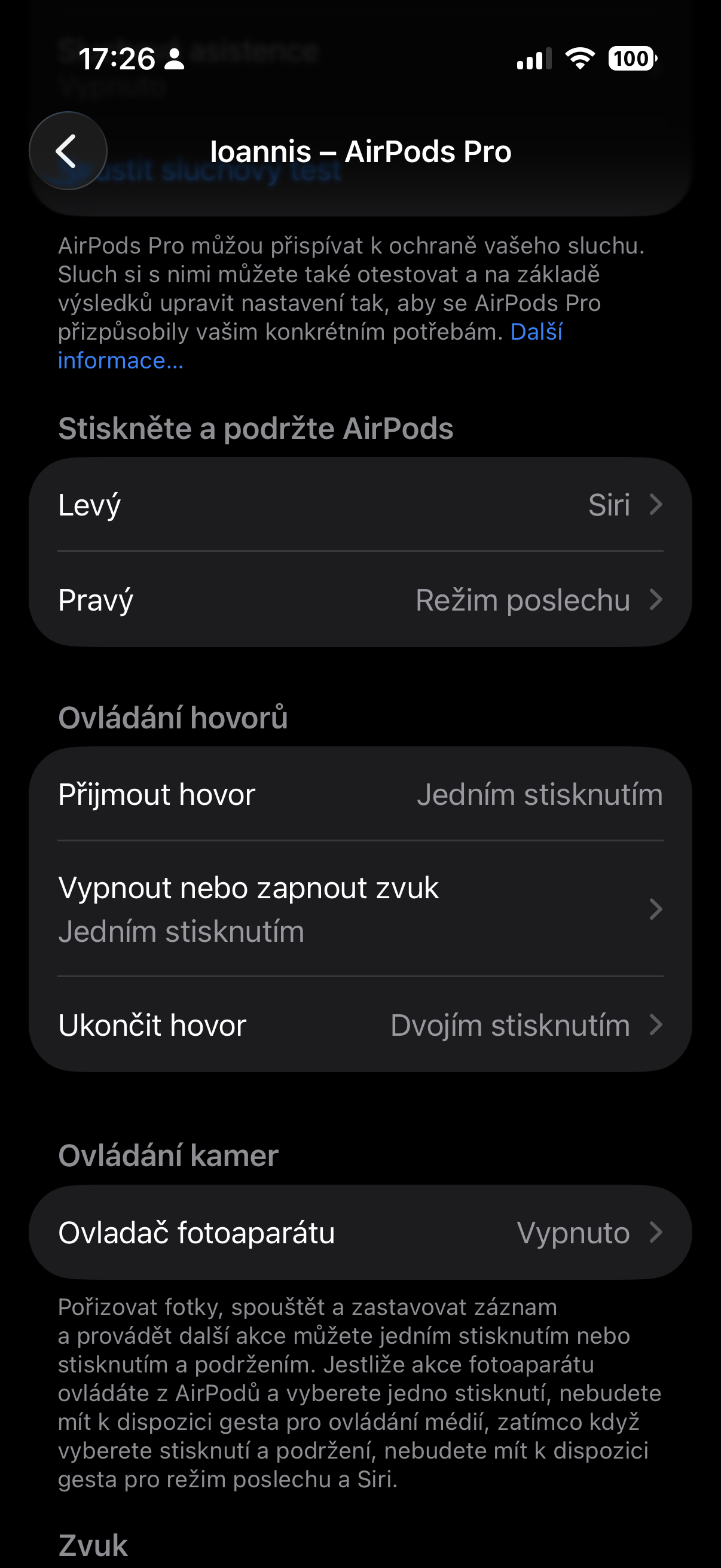Tap the chevron on Ovladač fotoaparátu
The height and width of the screenshot is (1568, 721).
coord(655,1231)
